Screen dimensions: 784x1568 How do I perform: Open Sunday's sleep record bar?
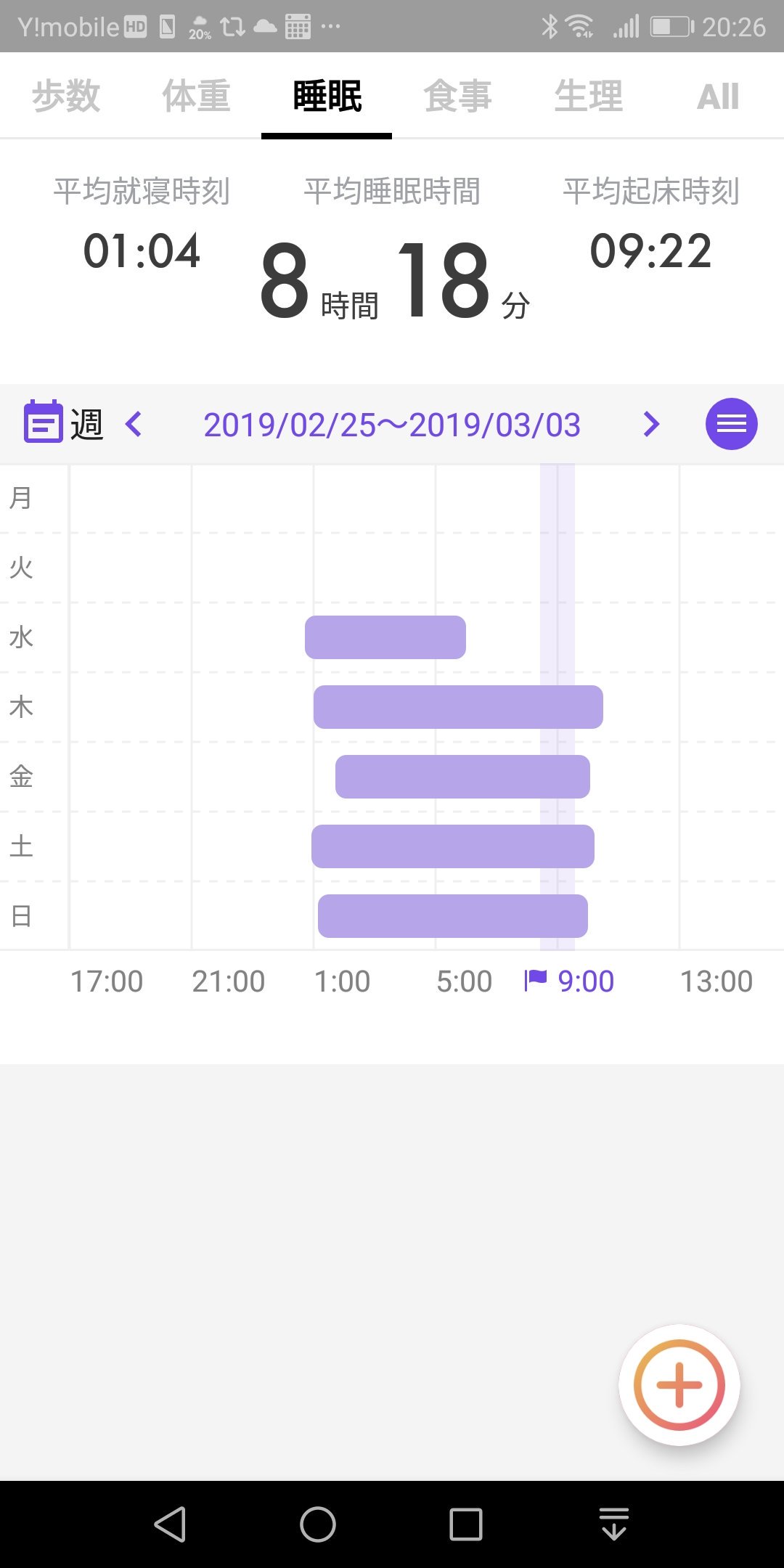point(453,916)
